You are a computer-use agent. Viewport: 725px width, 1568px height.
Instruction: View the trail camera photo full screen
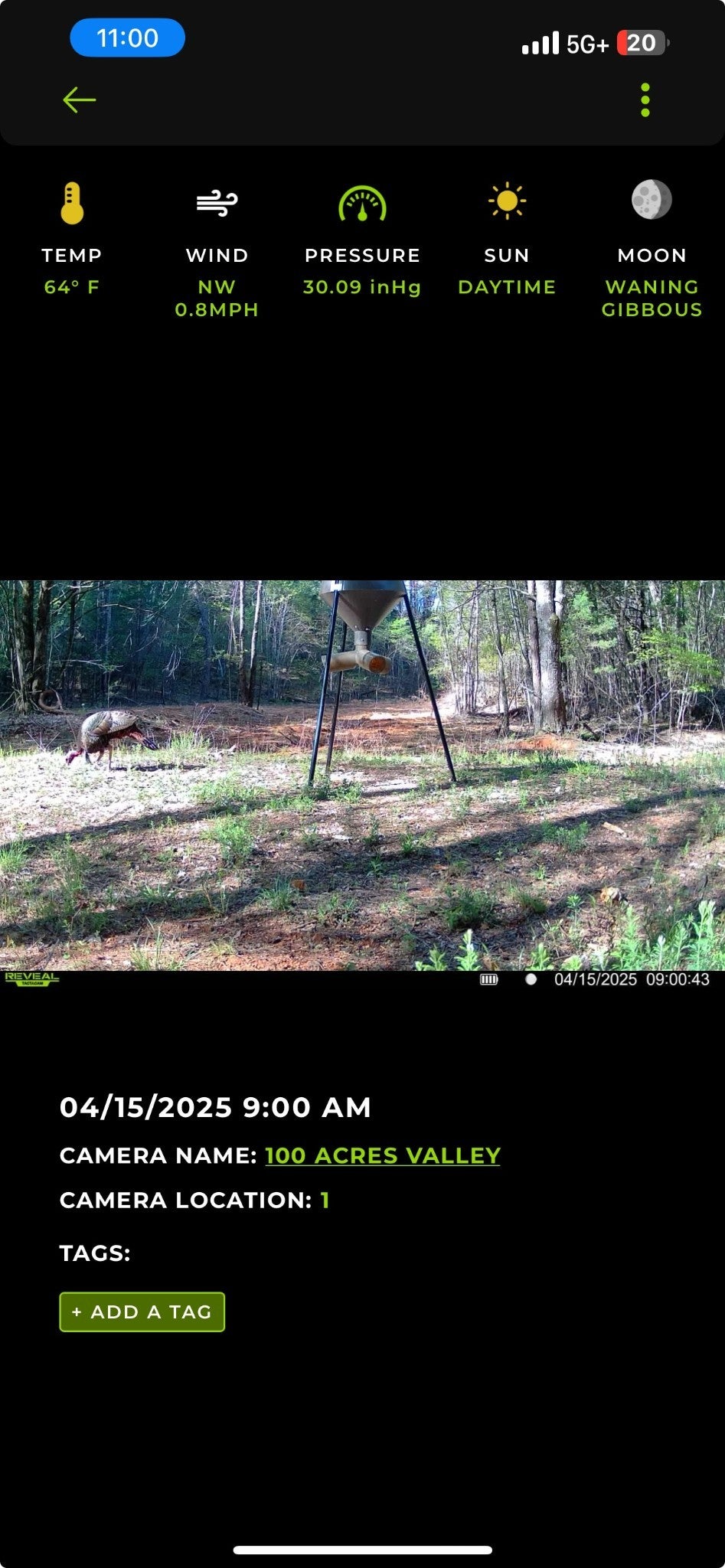[362, 775]
